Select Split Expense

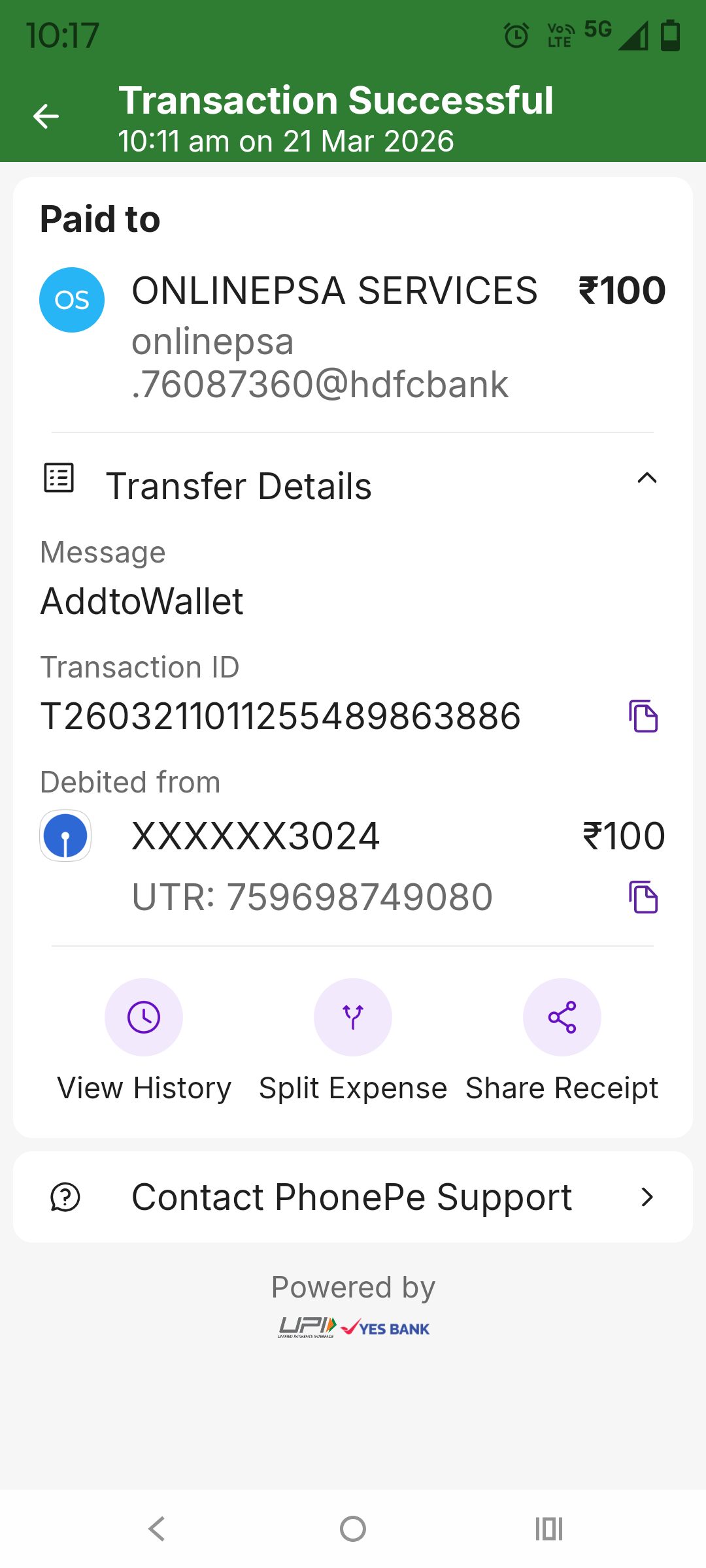[353, 1017]
